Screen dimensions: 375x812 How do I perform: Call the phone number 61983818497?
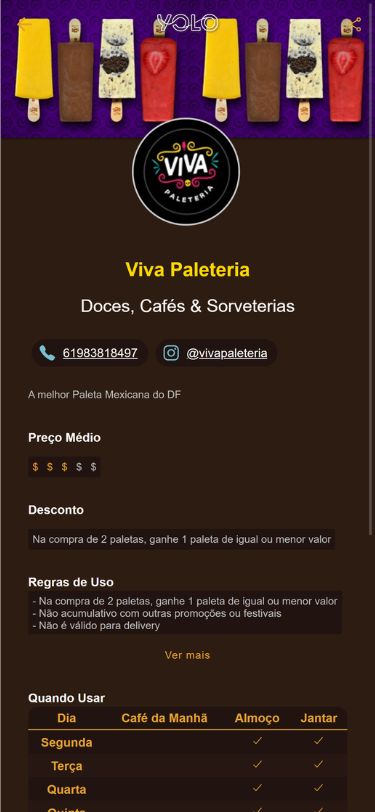(90, 353)
